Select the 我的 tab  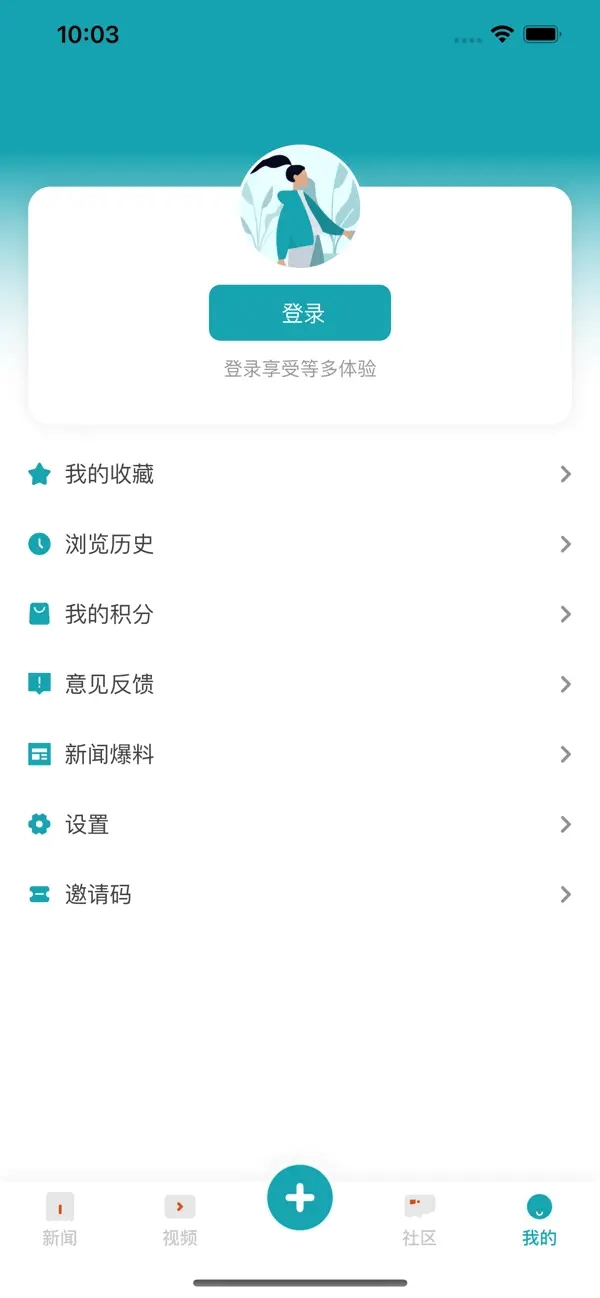[539, 1220]
